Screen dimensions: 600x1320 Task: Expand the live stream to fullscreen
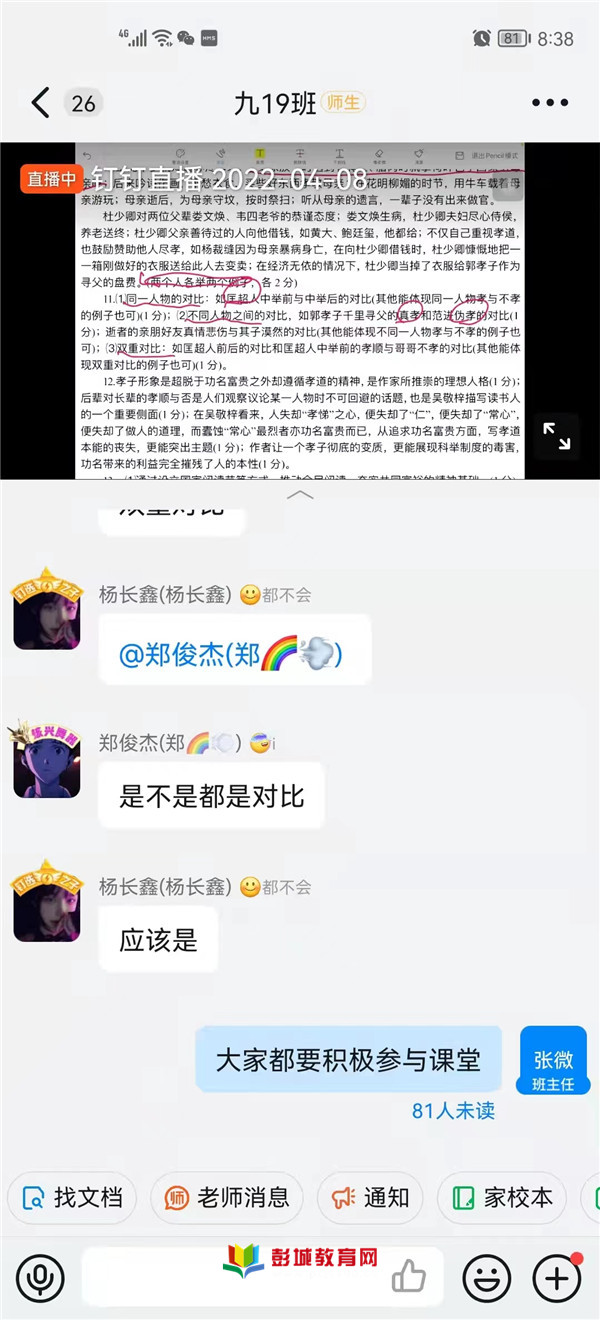(556, 435)
